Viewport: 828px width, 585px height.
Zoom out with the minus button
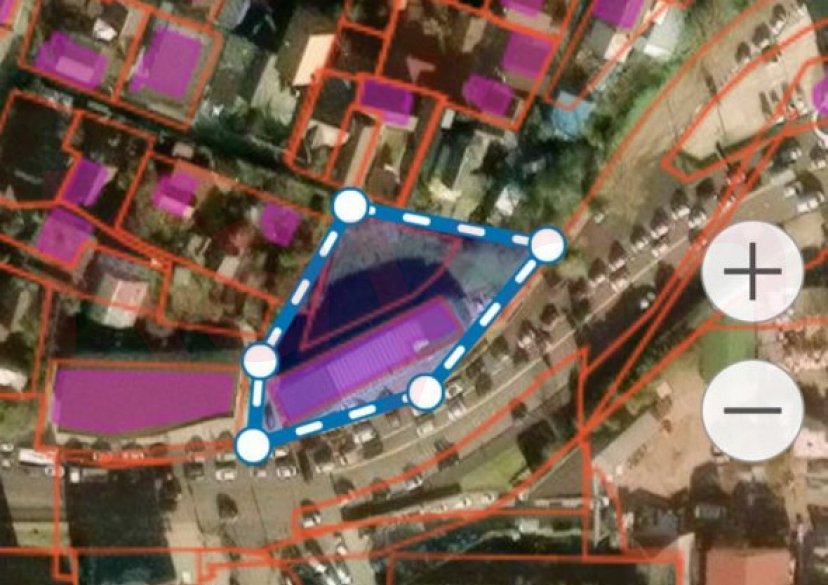[x=752, y=408]
